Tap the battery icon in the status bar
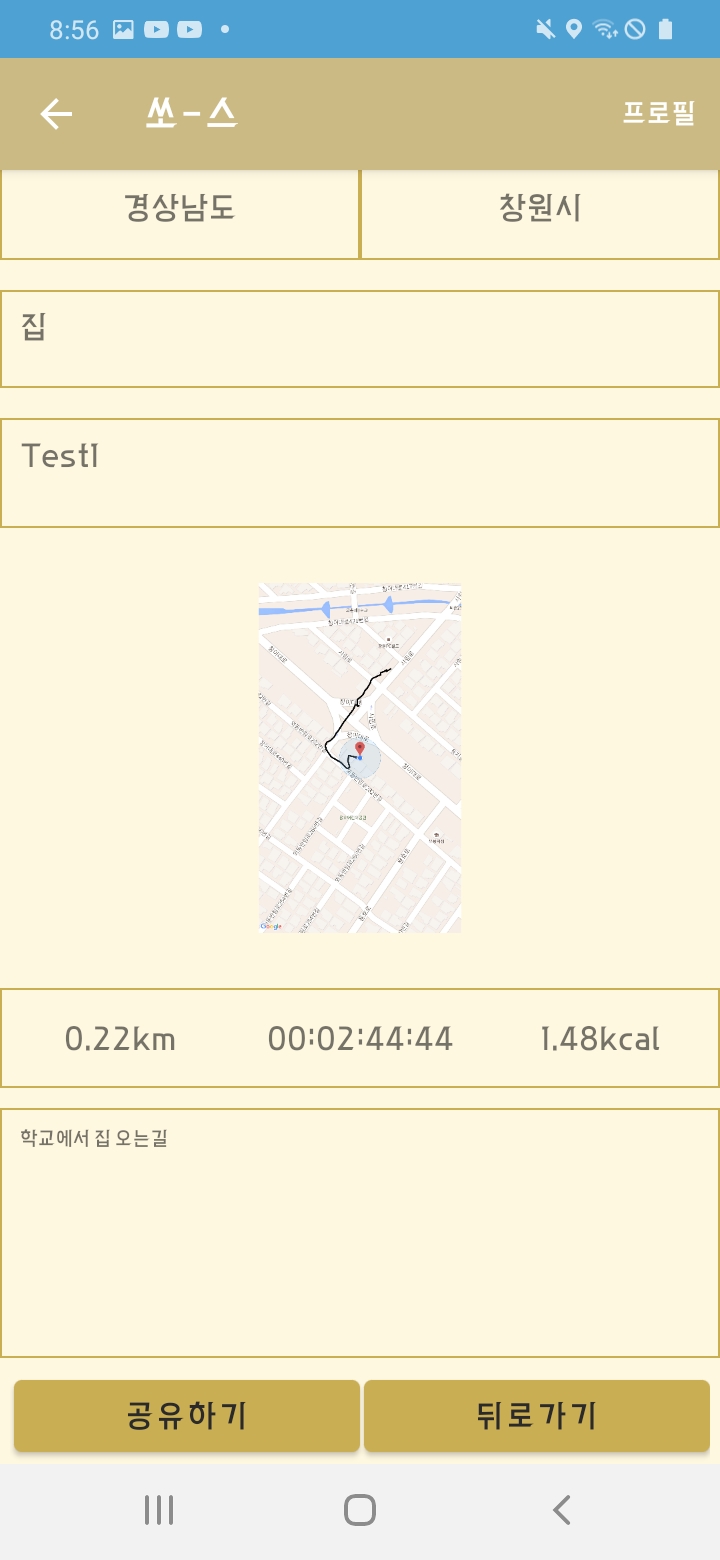Image resolution: width=720 pixels, height=1560 pixels. 663,29
